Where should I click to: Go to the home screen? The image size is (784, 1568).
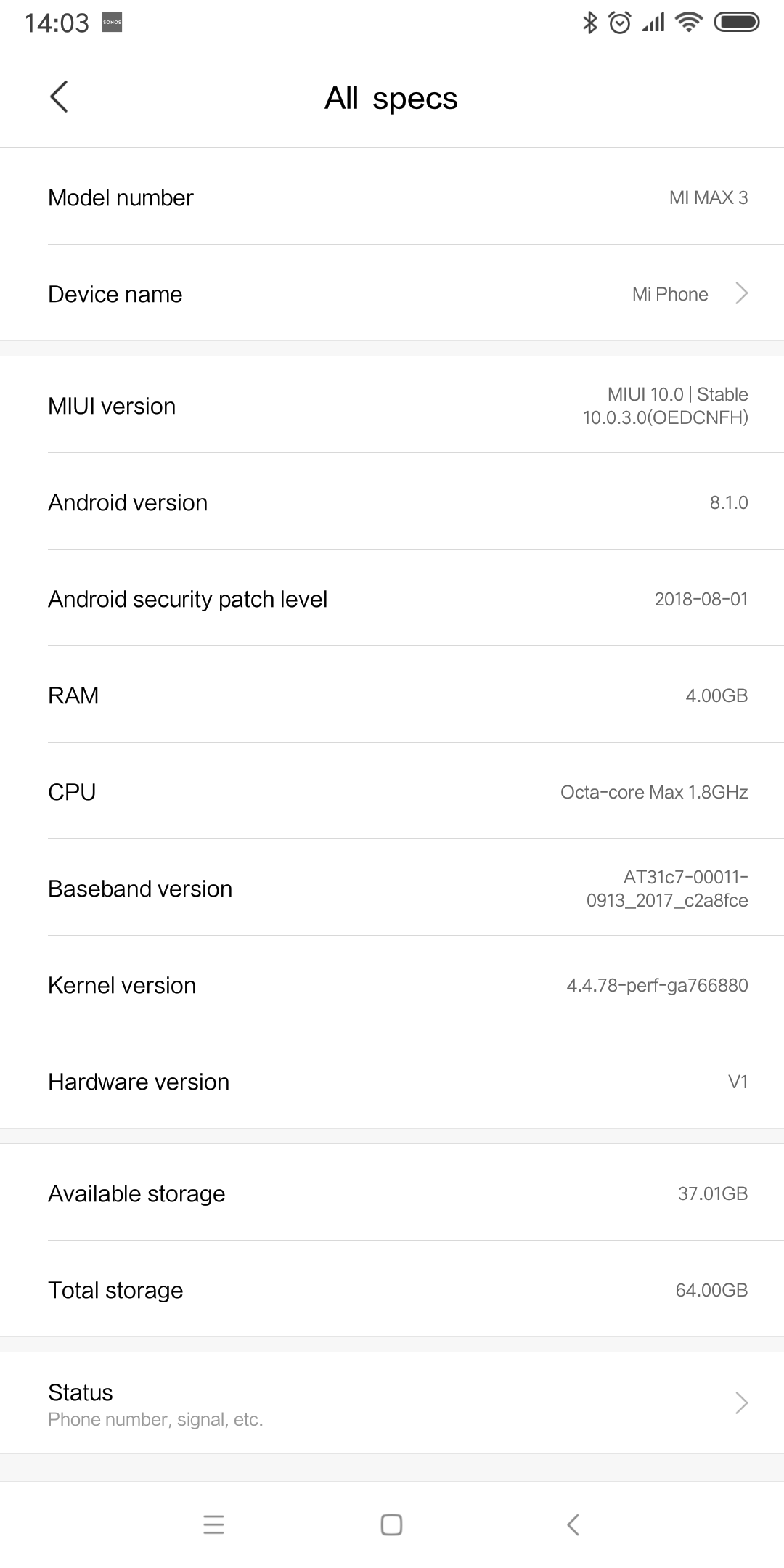click(392, 1524)
